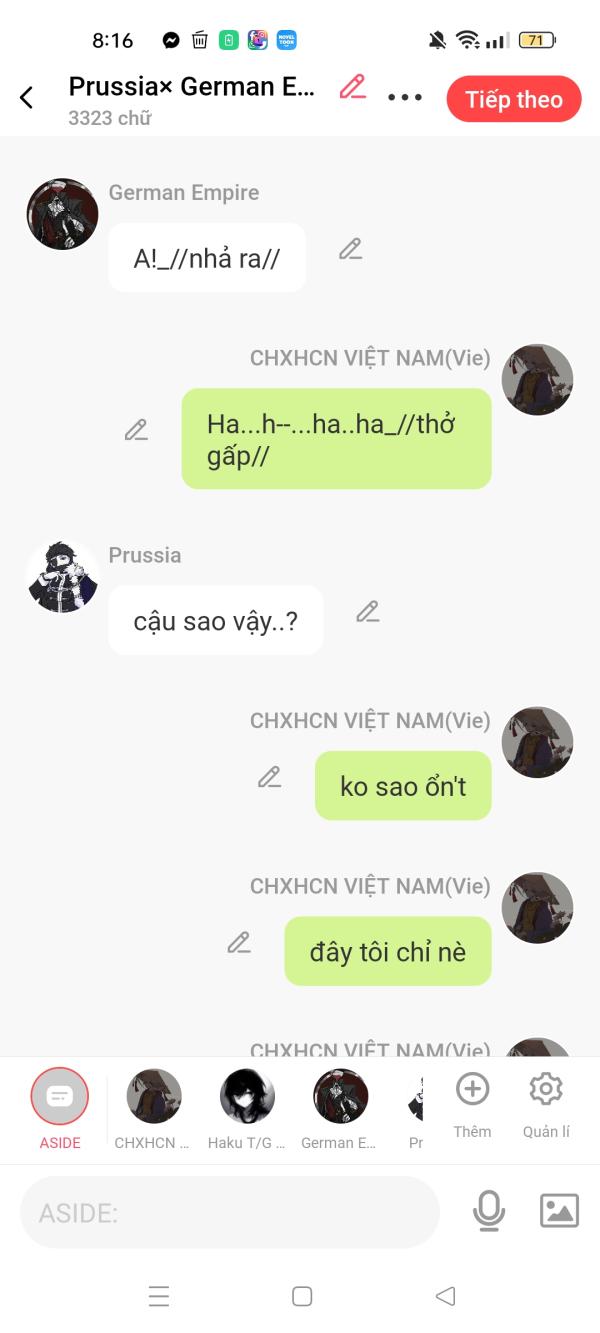Tap the system home button
The width and height of the screenshot is (600, 1333).
(302, 1296)
